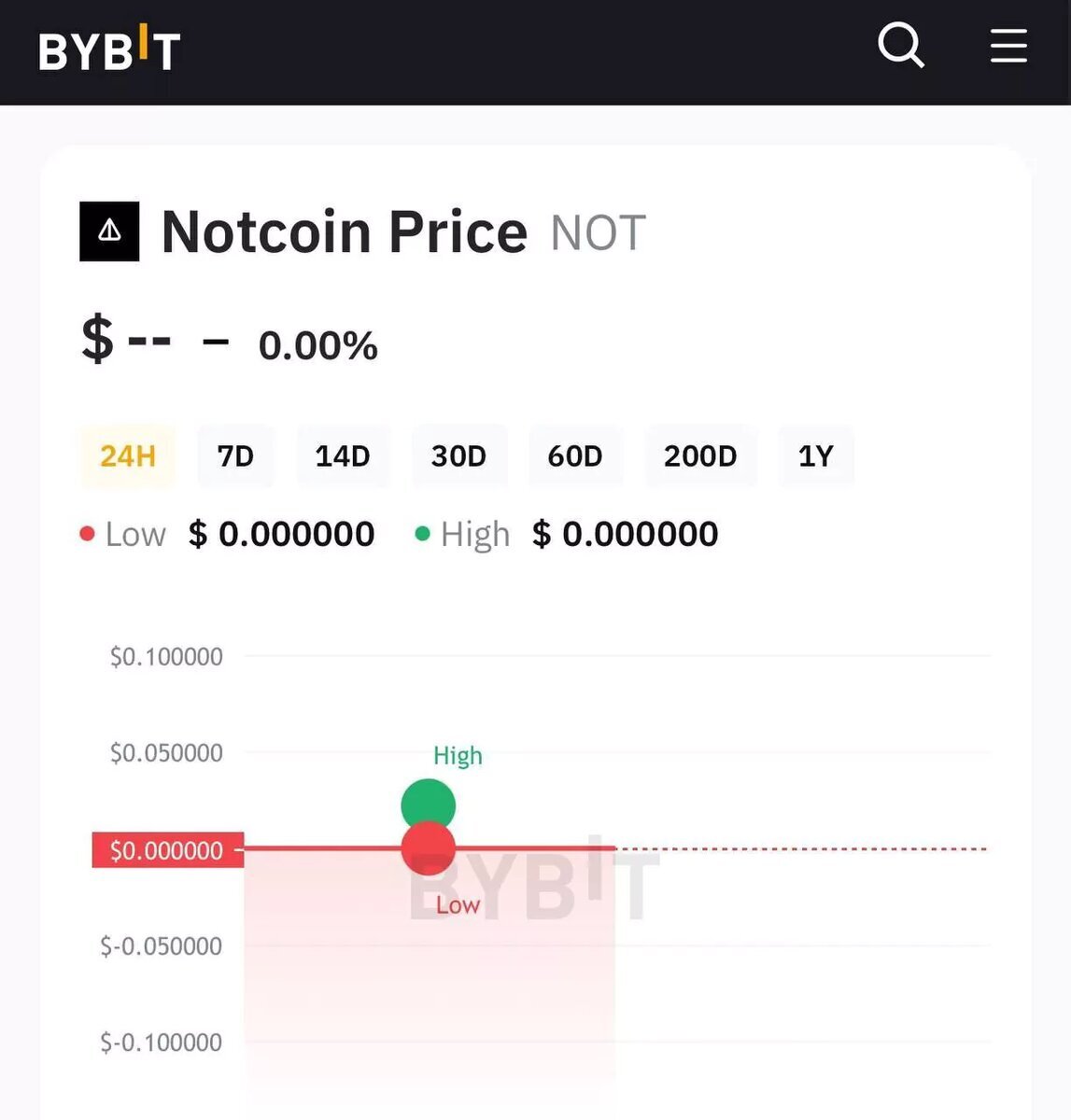The height and width of the screenshot is (1120, 1071).
Task: Select the 24H time range
Action: [128, 456]
